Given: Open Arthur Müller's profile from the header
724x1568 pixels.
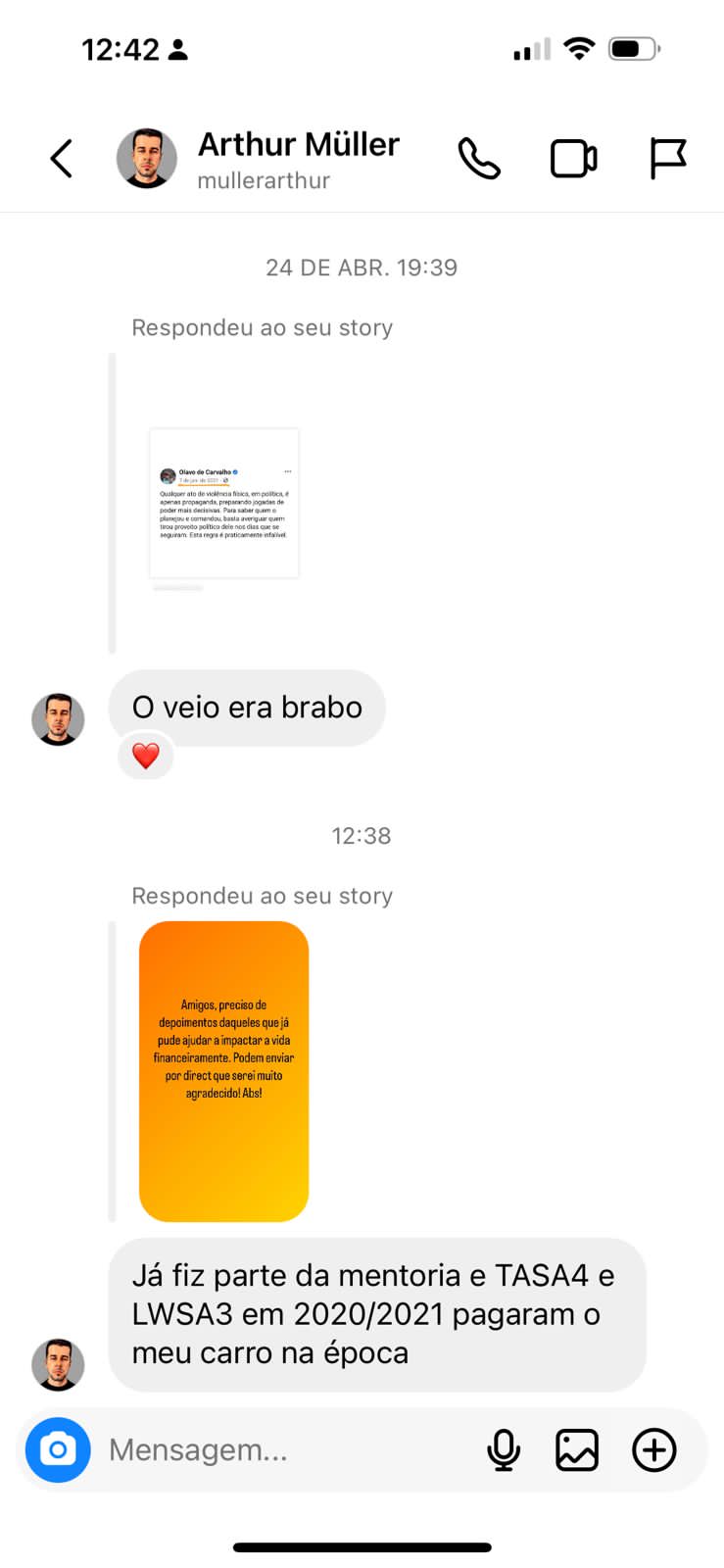Looking at the screenshot, I should tap(298, 158).
